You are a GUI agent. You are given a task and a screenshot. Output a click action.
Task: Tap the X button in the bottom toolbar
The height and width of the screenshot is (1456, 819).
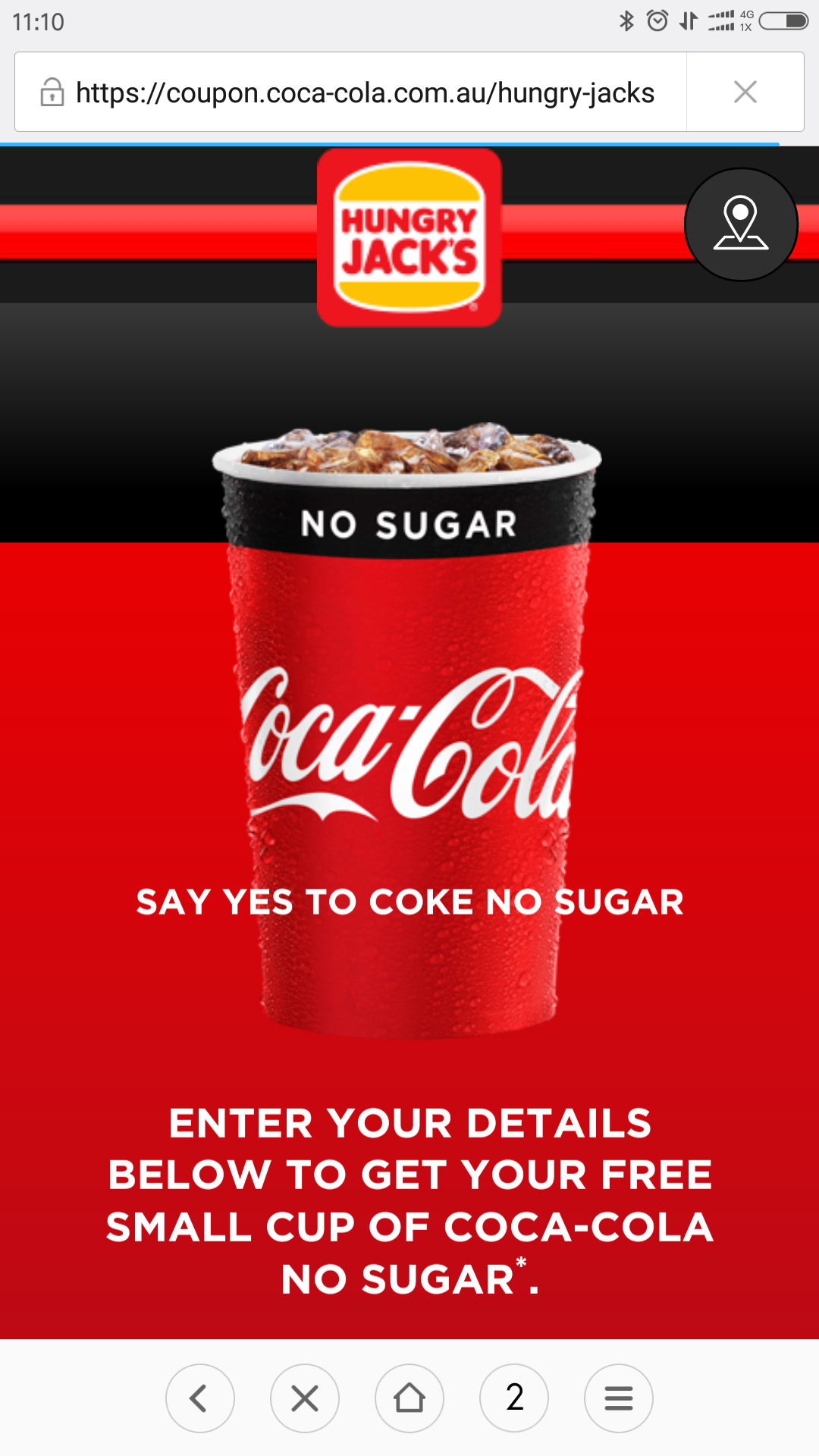pos(305,1398)
